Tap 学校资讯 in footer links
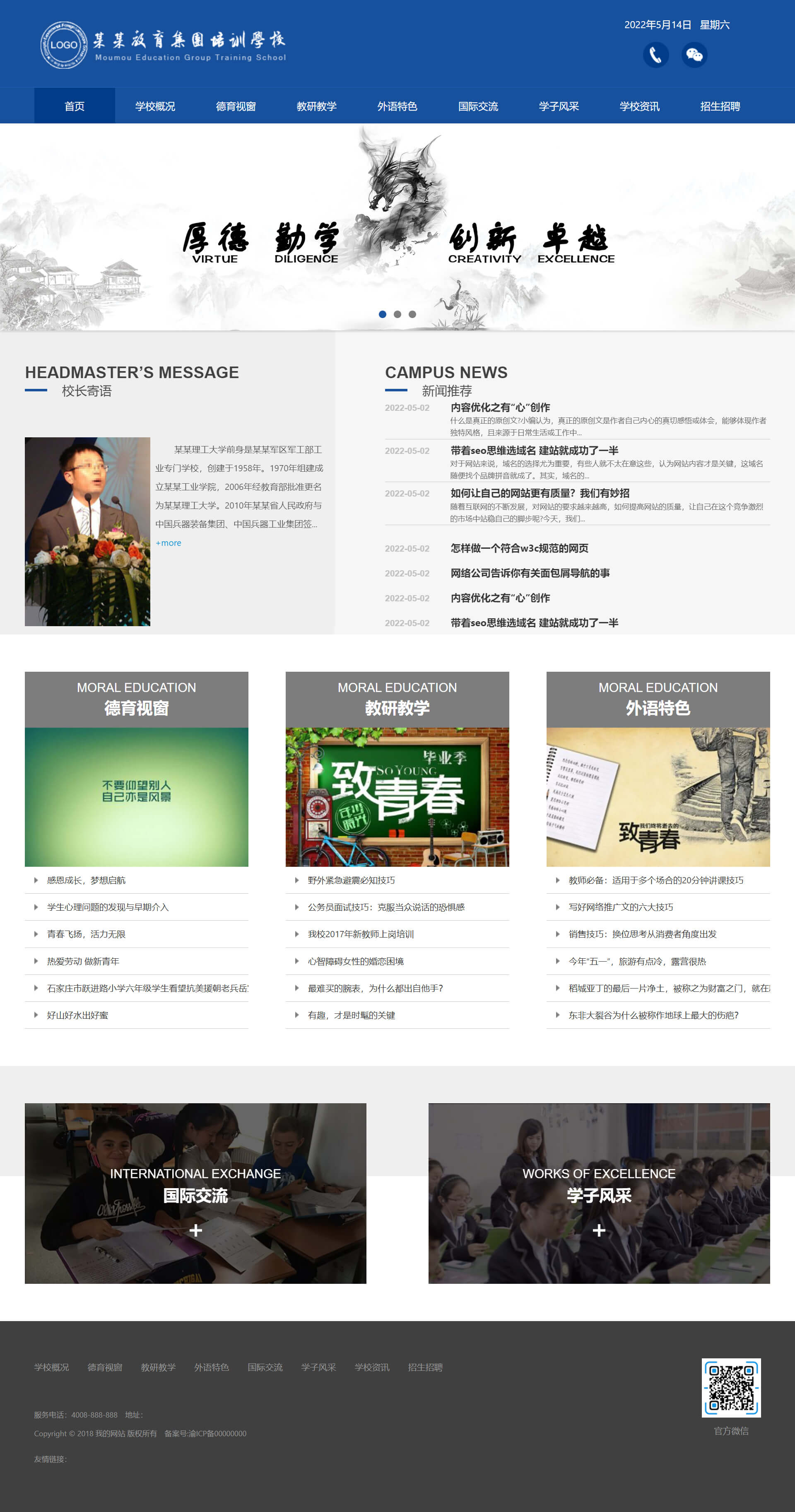The width and height of the screenshot is (795, 1512). tap(372, 1367)
